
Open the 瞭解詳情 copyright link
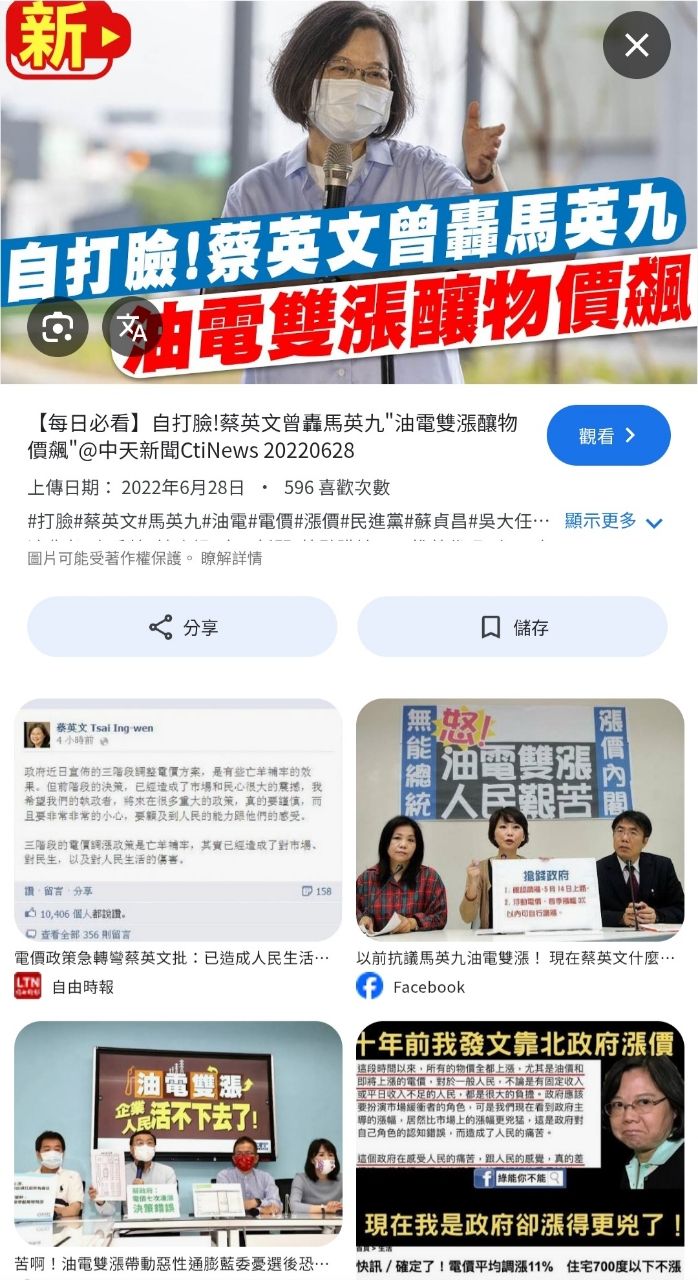[232, 558]
